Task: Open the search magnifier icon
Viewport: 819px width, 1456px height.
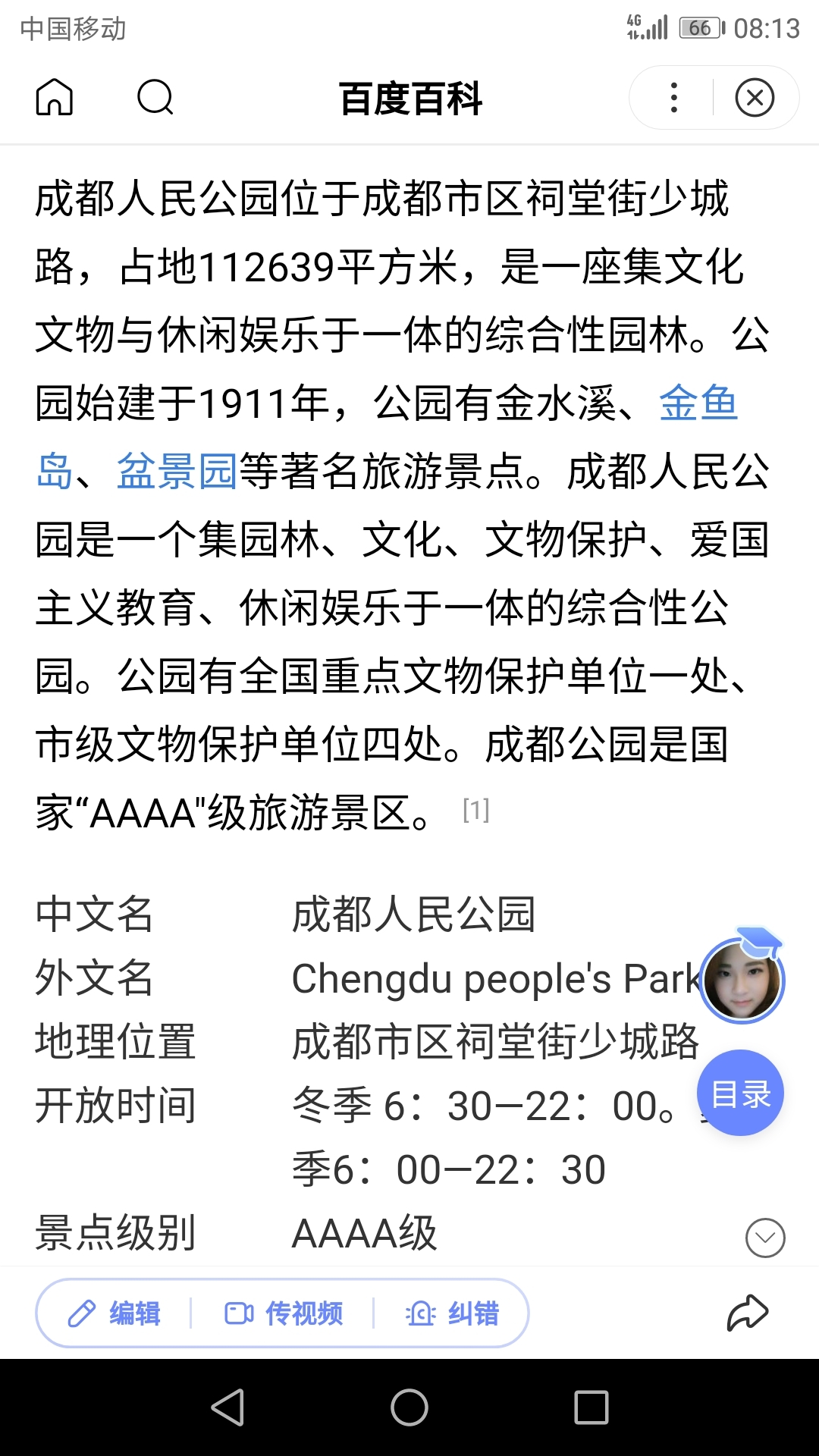Action: tap(155, 97)
